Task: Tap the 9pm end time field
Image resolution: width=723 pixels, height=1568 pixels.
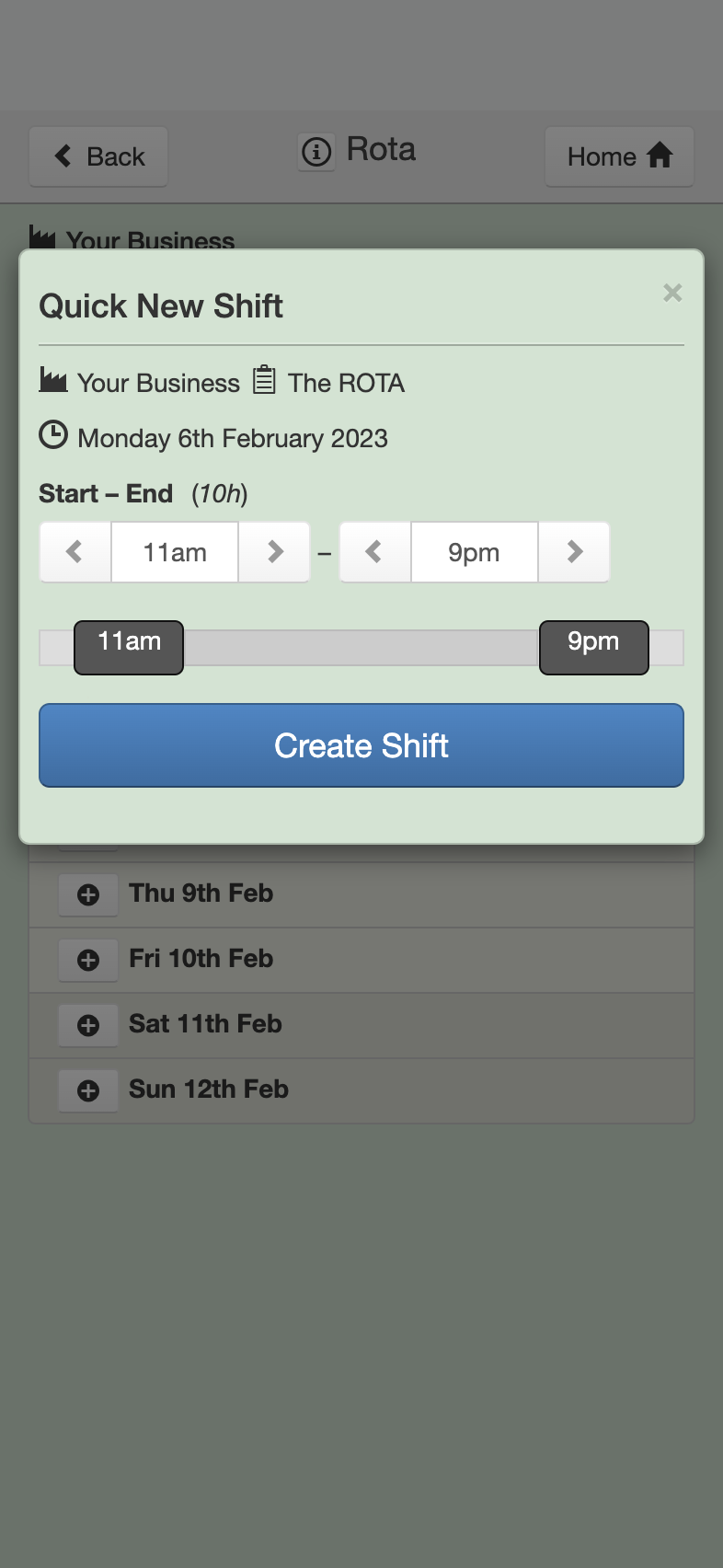Action: click(x=475, y=552)
